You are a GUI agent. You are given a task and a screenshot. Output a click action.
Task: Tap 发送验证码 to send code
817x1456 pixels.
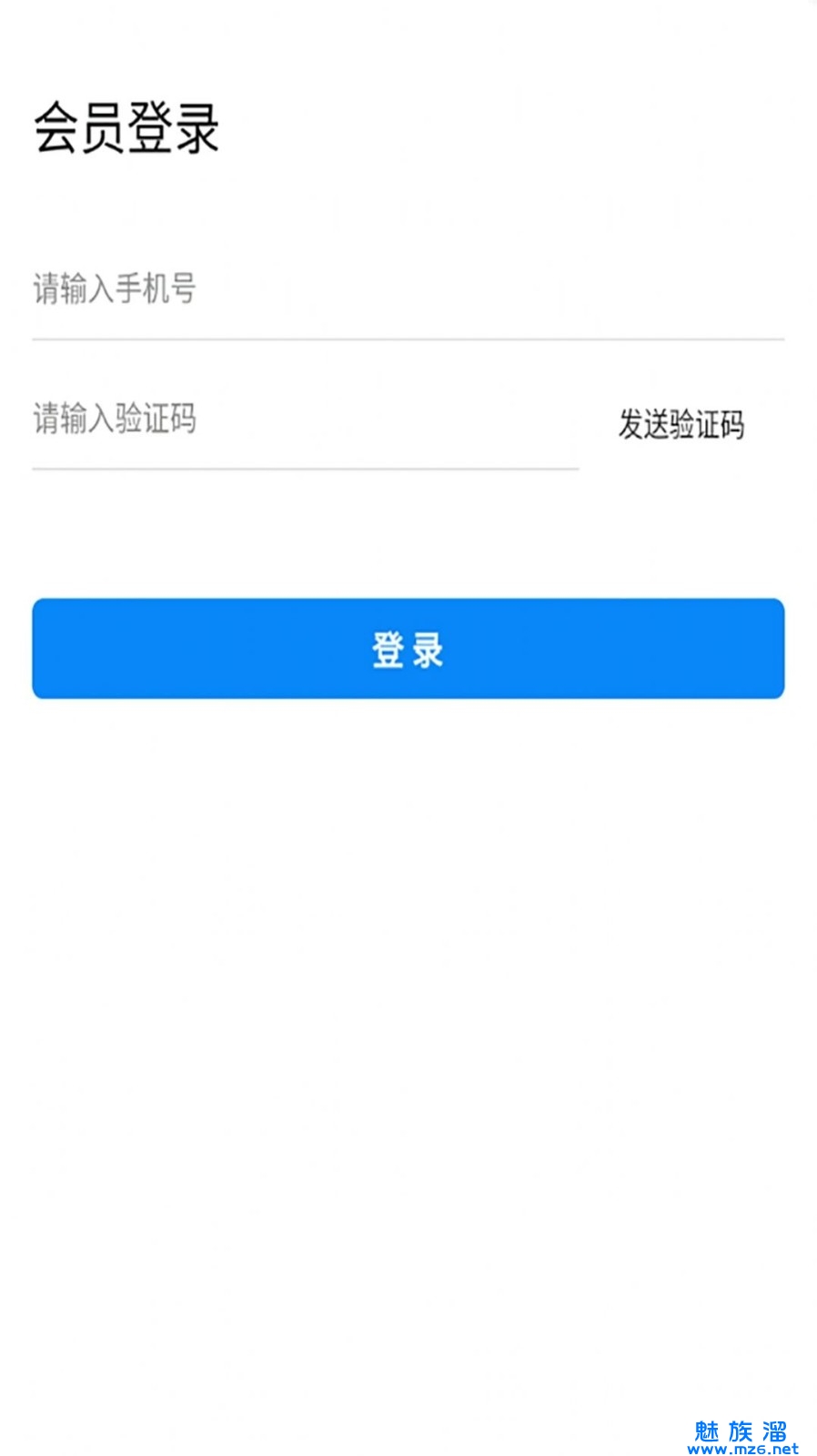681,424
